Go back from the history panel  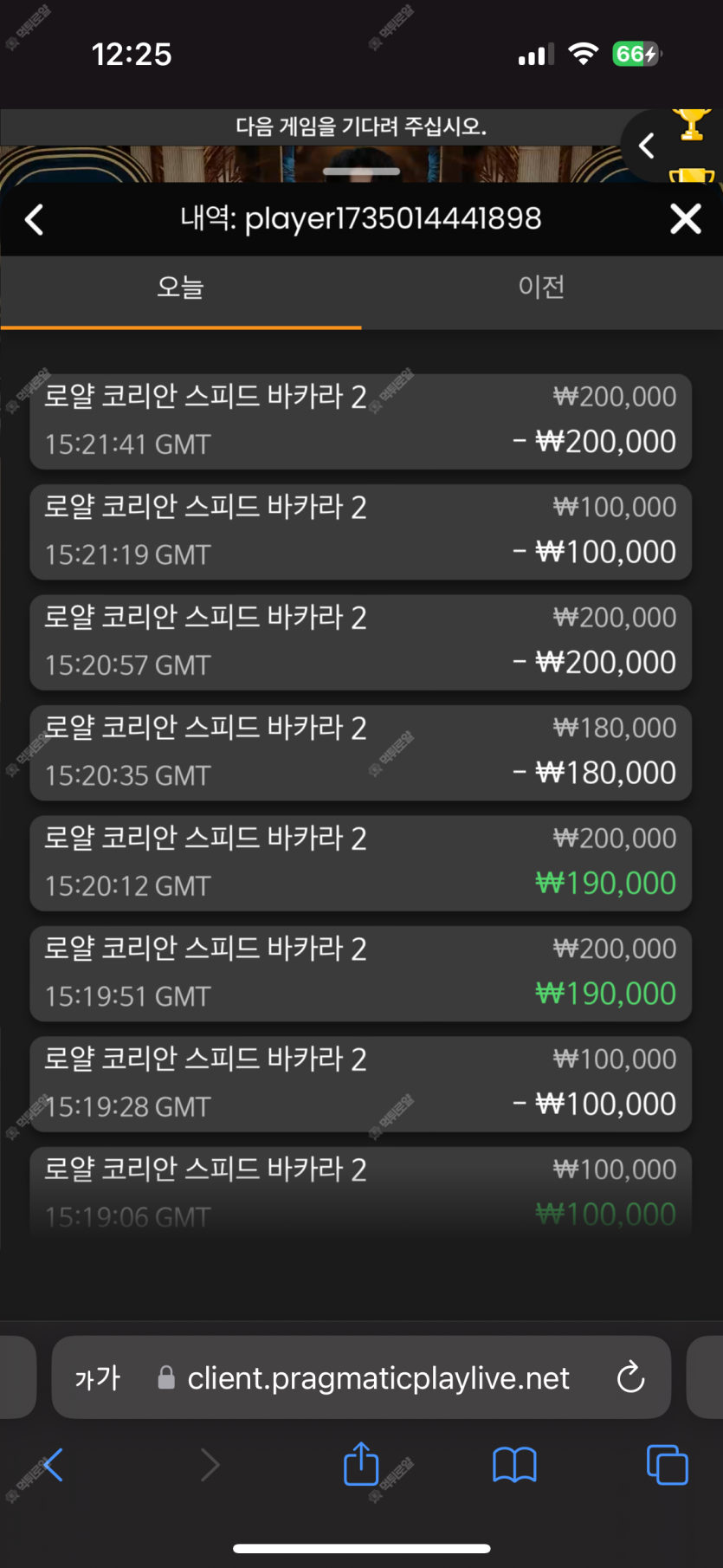pyautogui.click(x=35, y=219)
